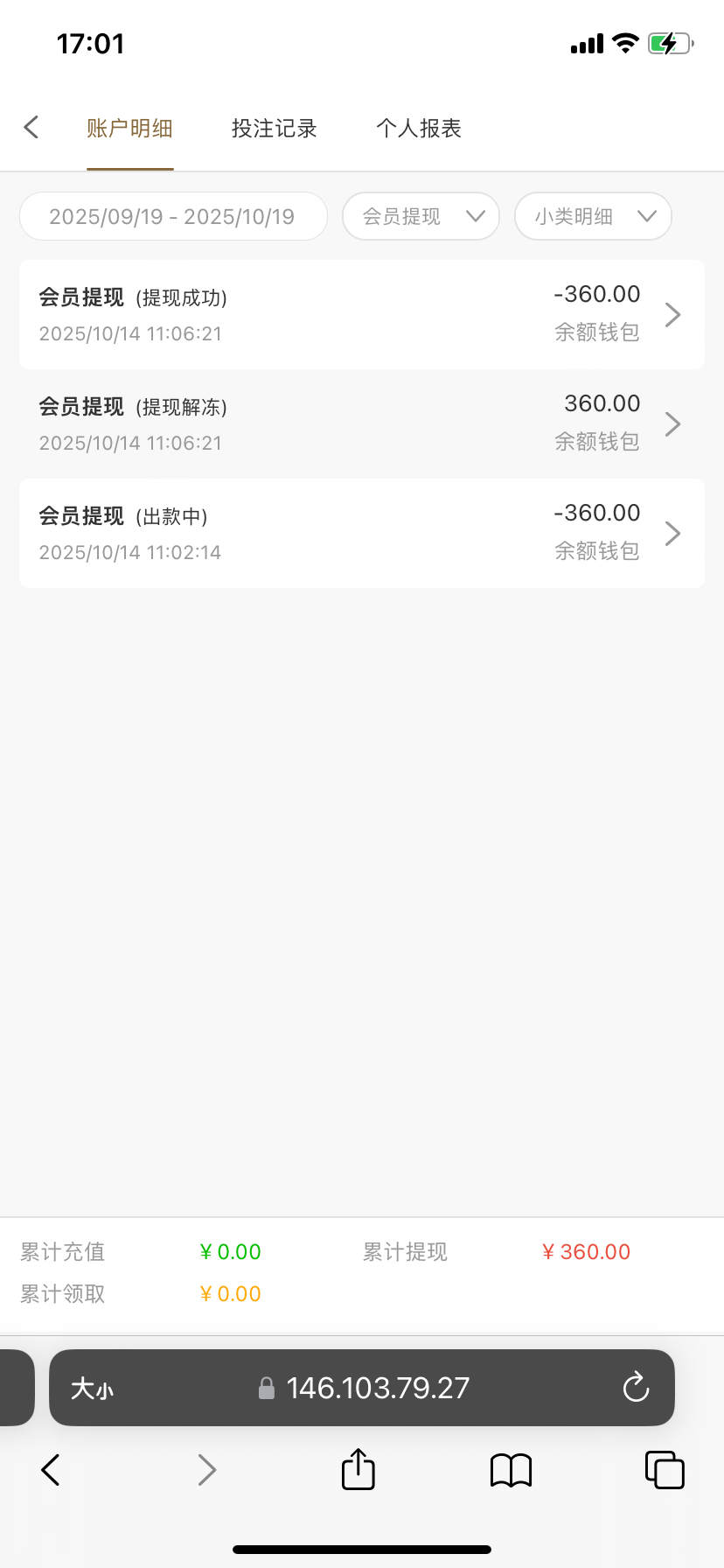
Task: Share this page via Safari share icon
Action: (x=358, y=1469)
